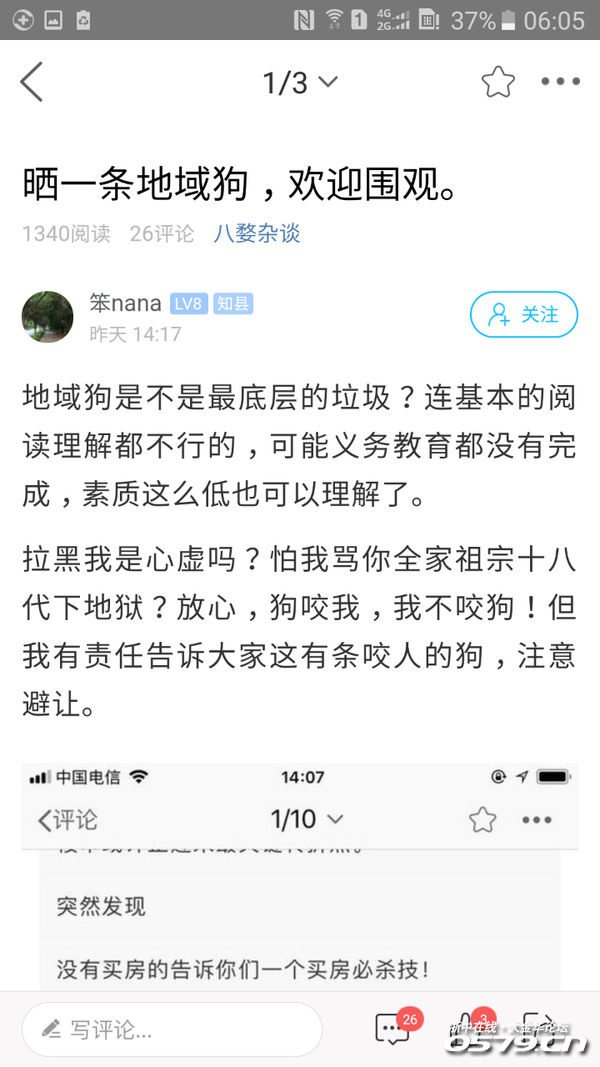This screenshot has height=1067, width=600.
Task: Open the three-dot overflow menu
Action: [560, 82]
